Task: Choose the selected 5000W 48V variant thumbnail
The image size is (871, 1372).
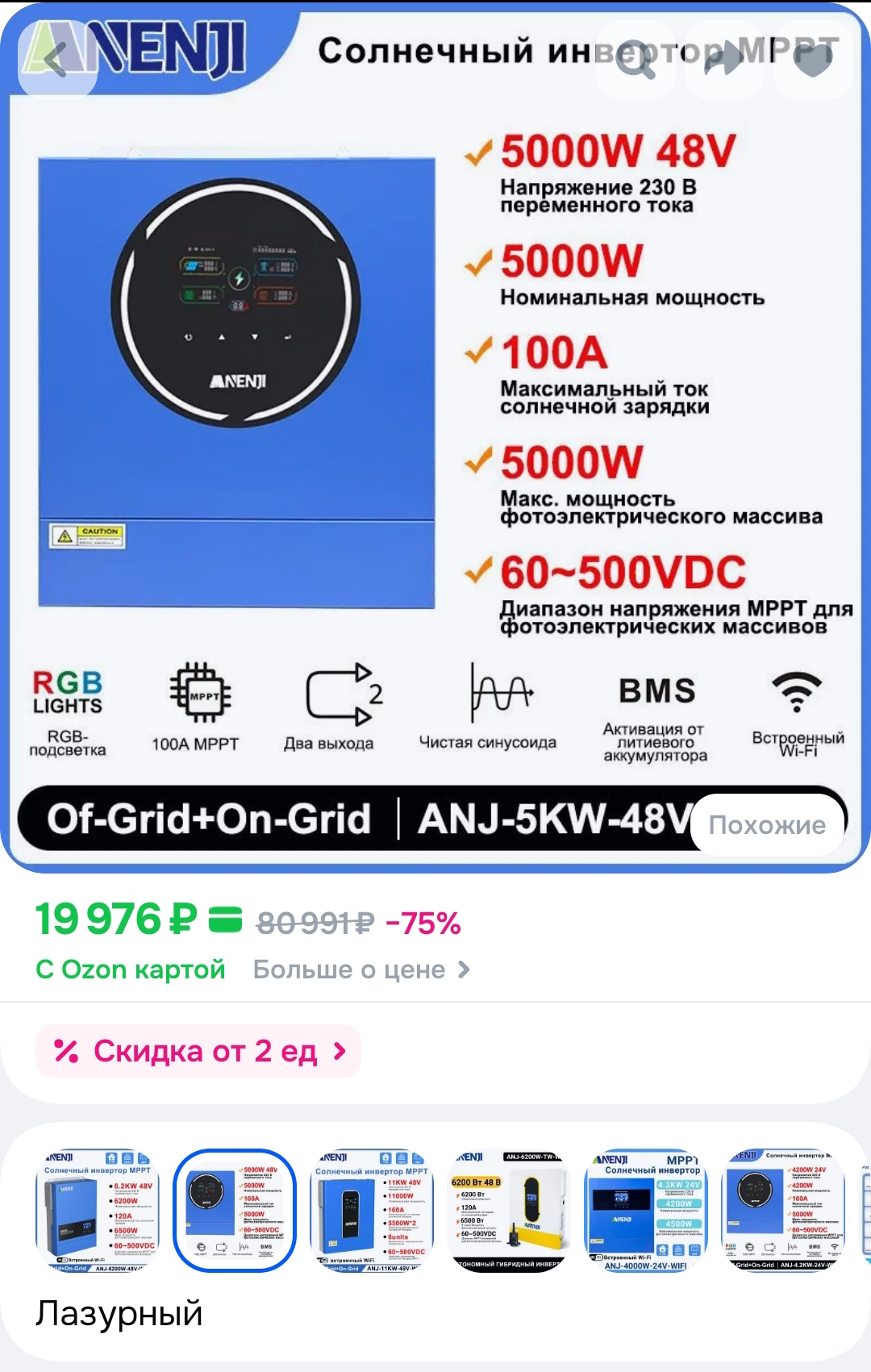Action: tap(235, 1211)
